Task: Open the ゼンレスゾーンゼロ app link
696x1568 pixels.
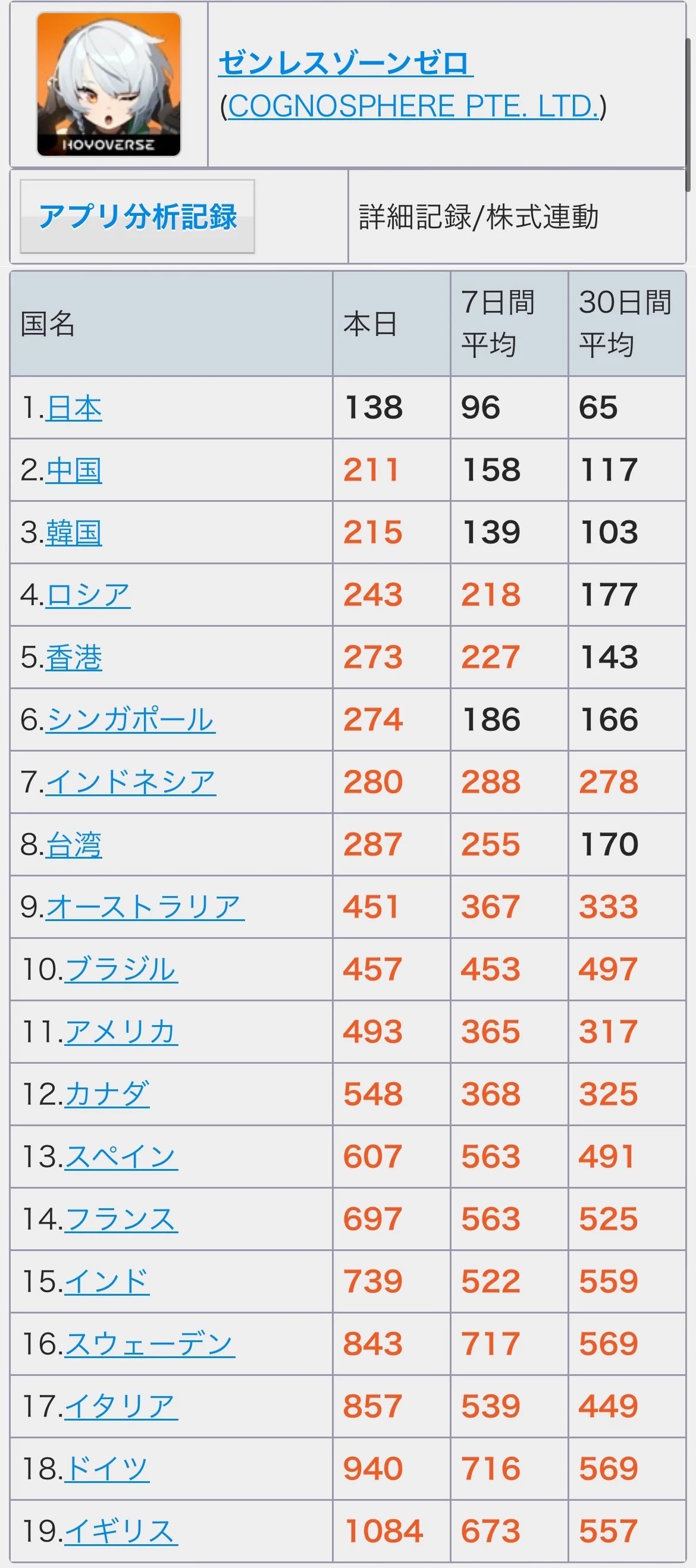Action: 345,63
